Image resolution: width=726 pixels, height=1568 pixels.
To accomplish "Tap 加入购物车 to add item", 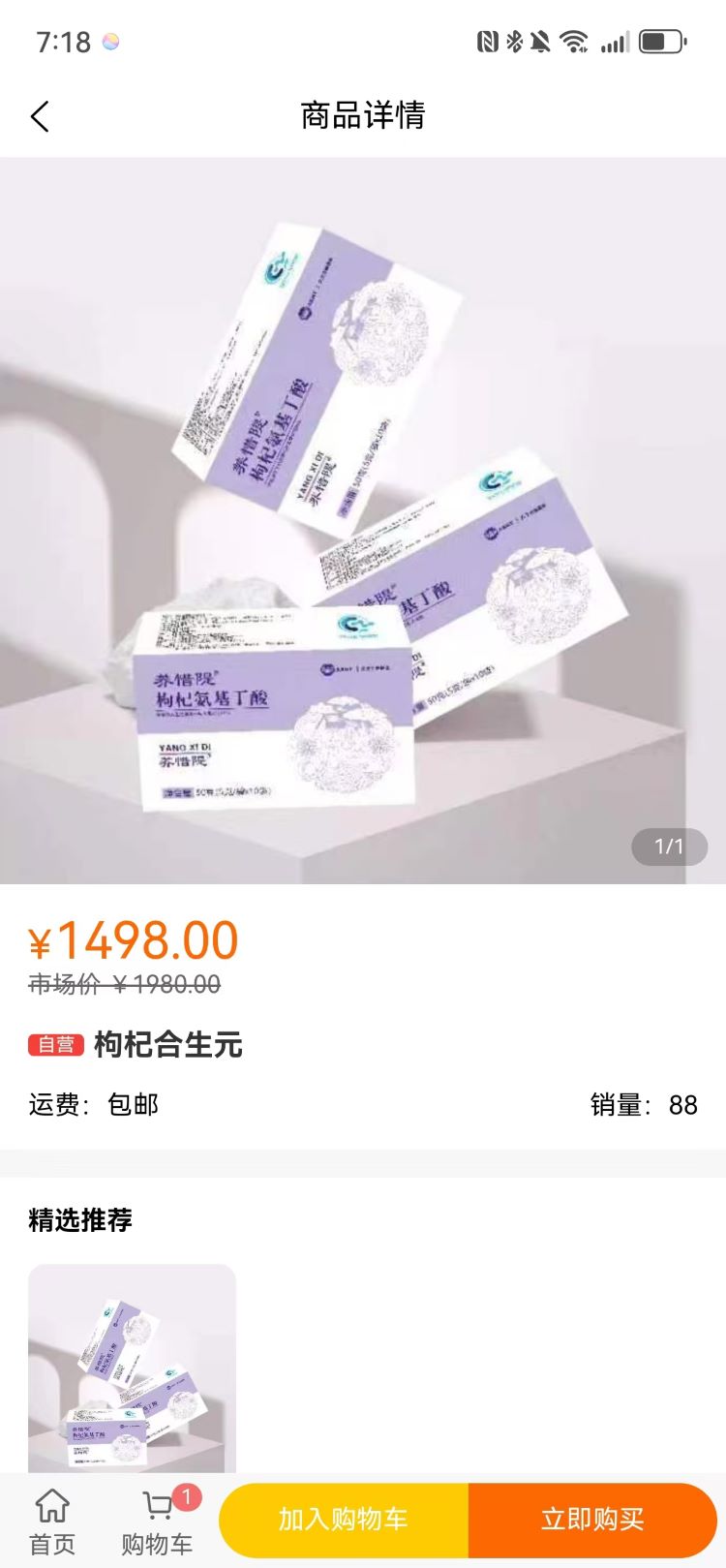I will point(344,1520).
